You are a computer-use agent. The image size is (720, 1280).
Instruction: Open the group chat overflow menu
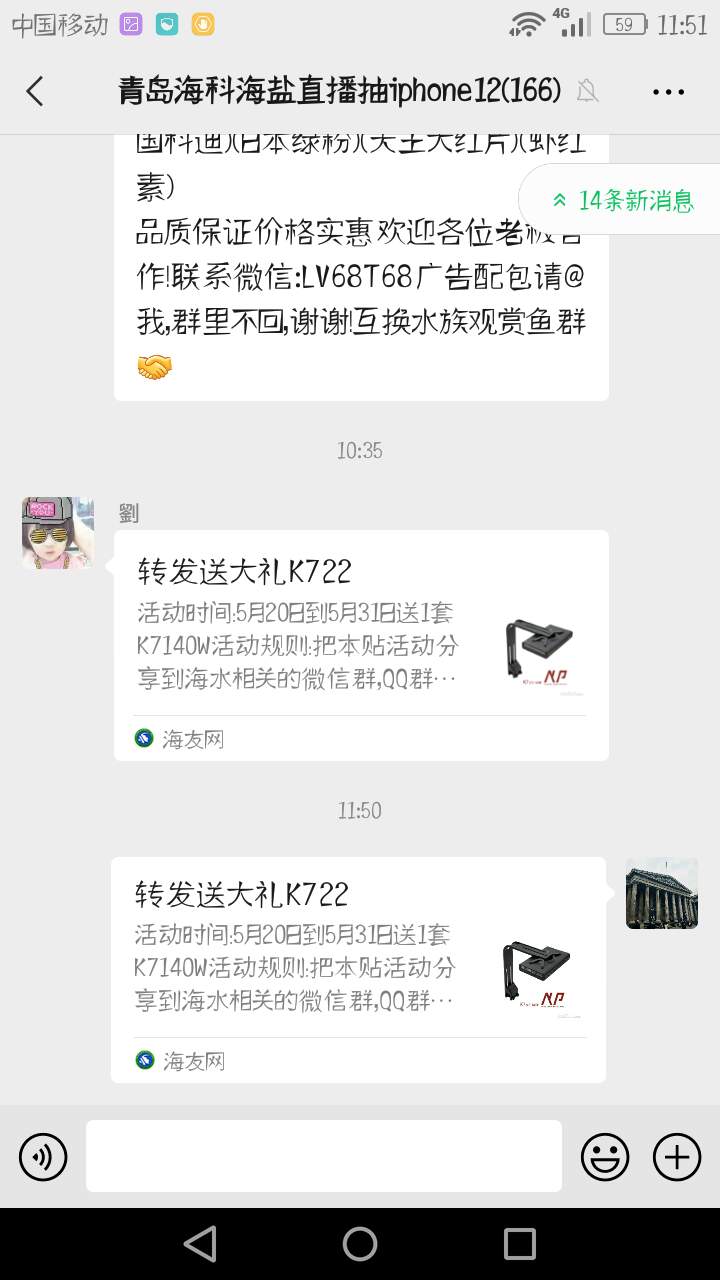tap(668, 92)
